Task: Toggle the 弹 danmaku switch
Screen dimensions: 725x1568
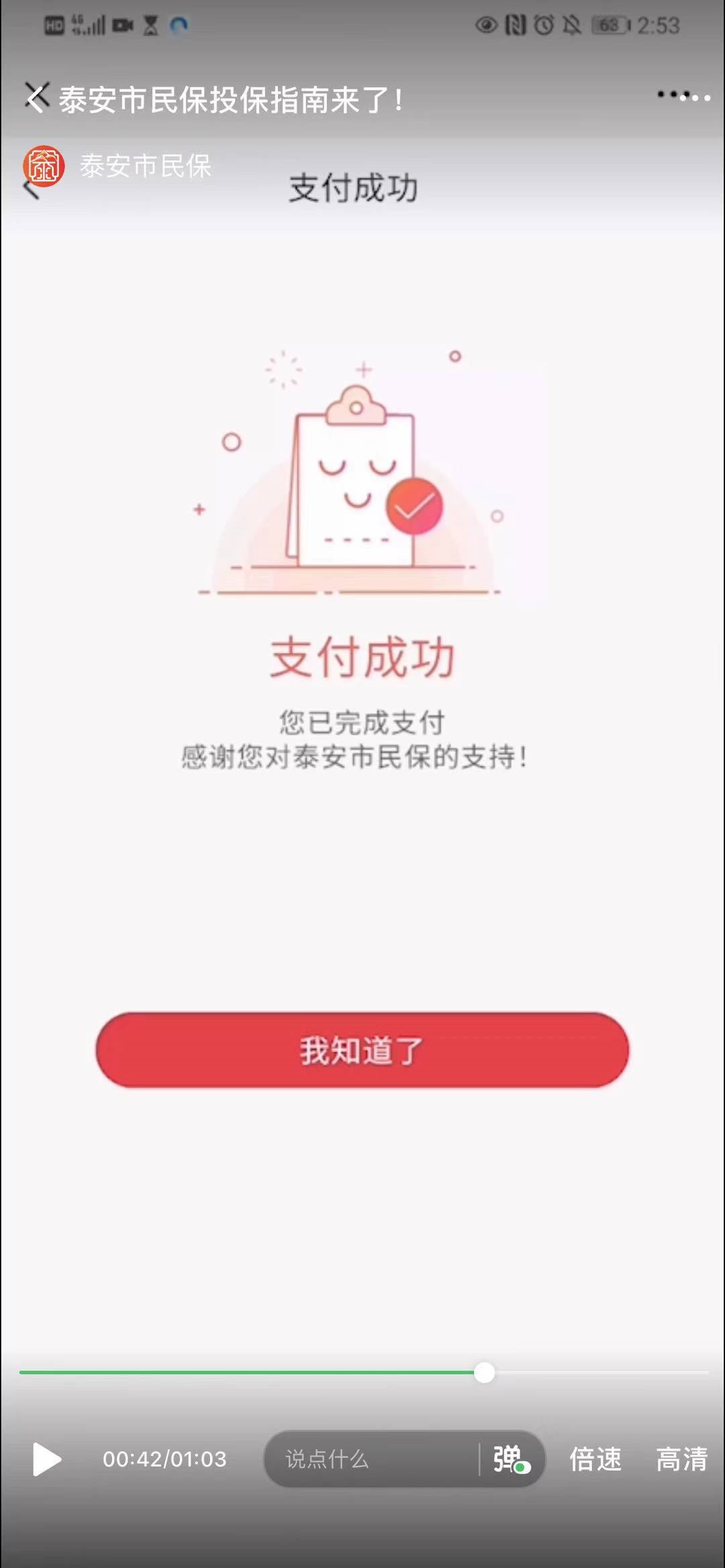Action: tap(512, 1459)
